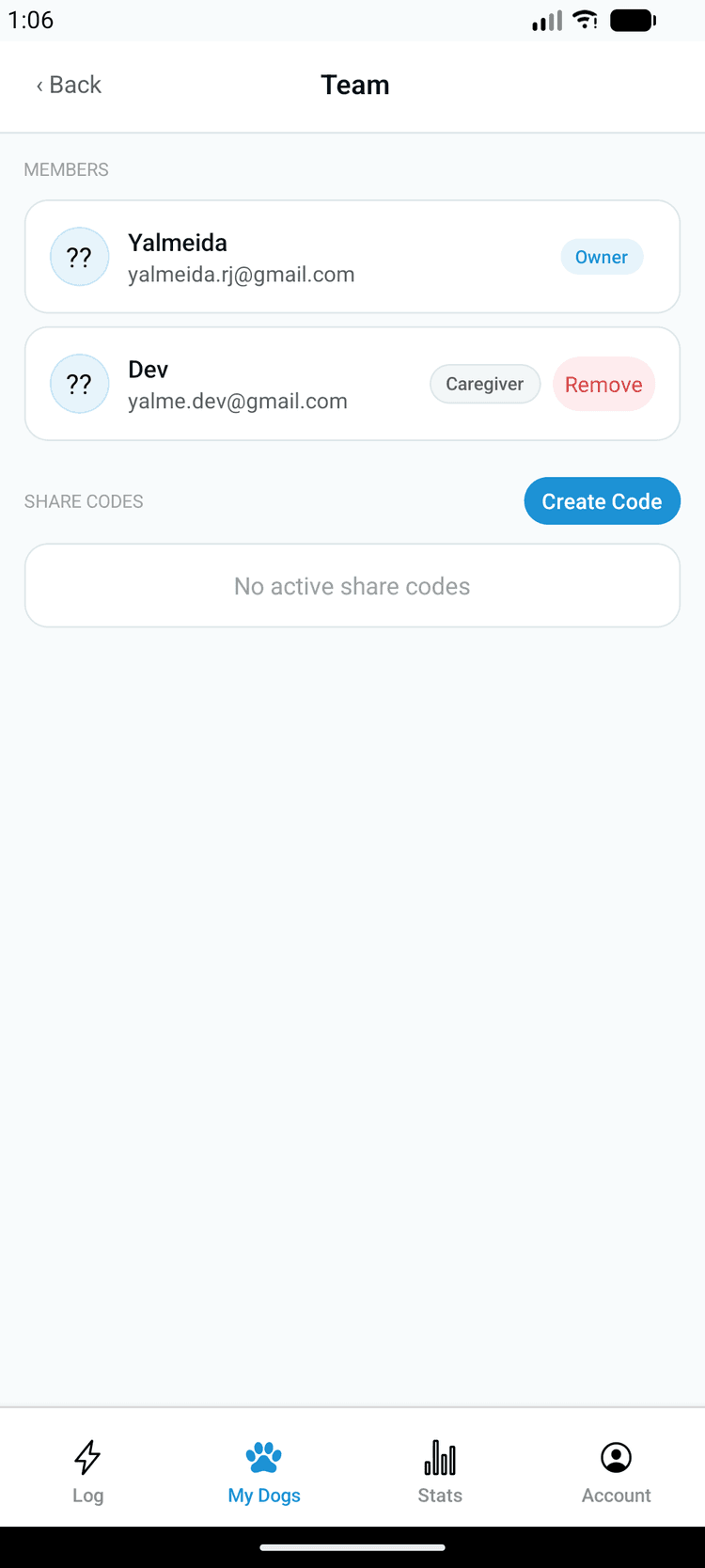The image size is (705, 1568).
Task: Switch to the Stats tab
Action: coord(440,1470)
